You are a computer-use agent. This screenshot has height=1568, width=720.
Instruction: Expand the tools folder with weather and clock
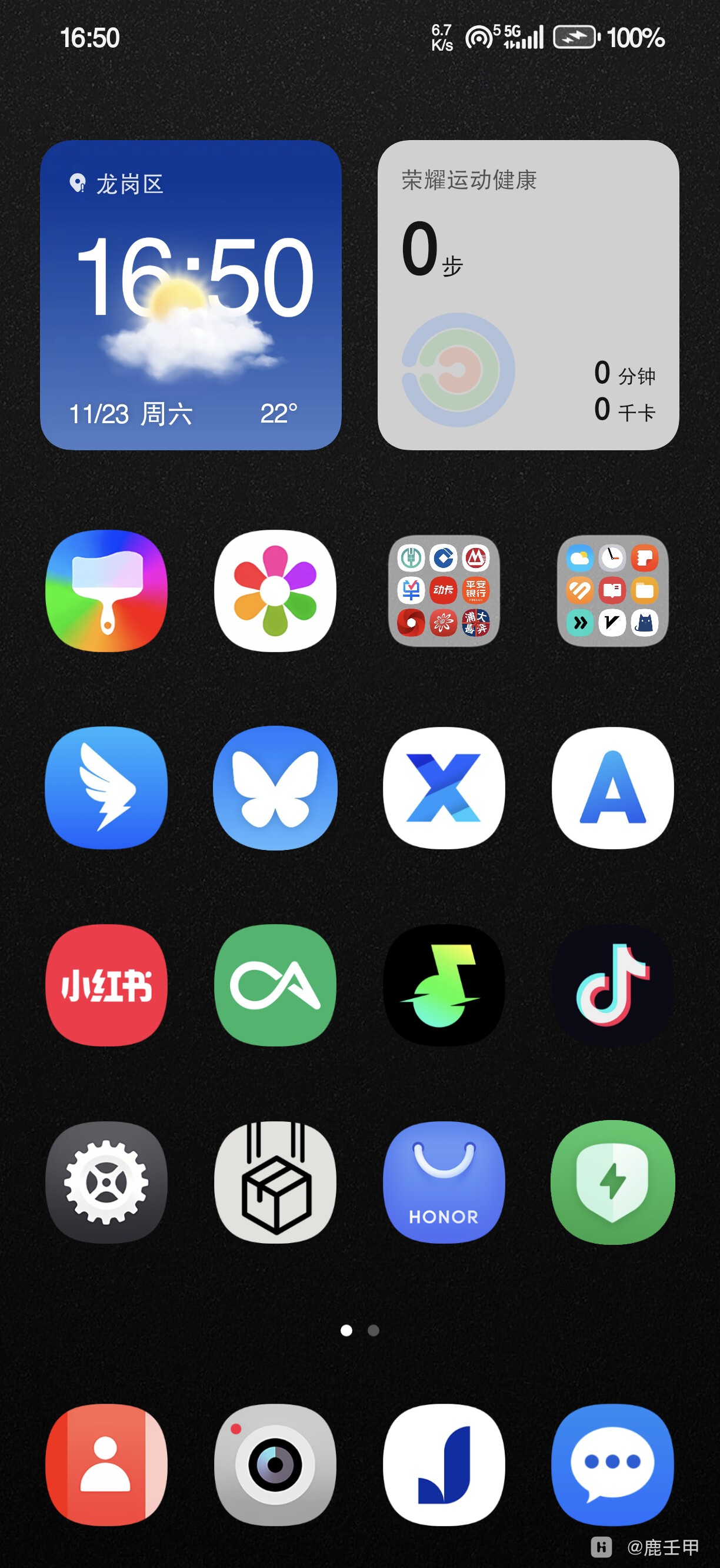[612, 590]
